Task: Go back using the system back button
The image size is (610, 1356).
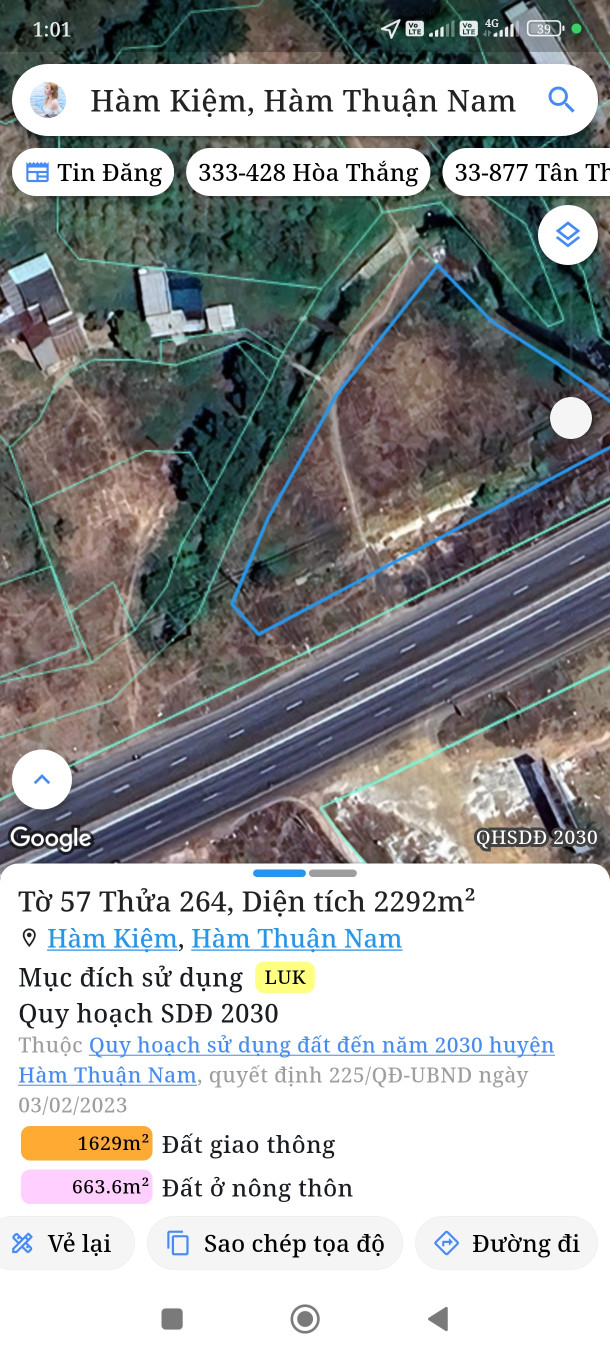Action: [x=437, y=1319]
